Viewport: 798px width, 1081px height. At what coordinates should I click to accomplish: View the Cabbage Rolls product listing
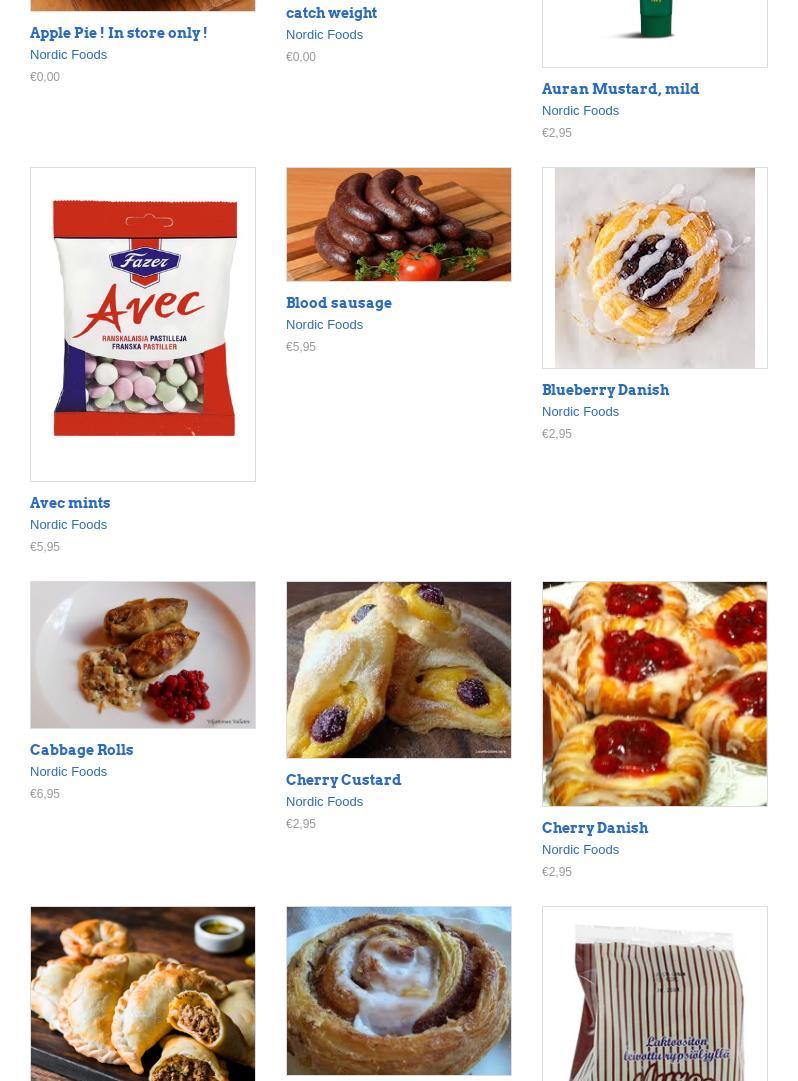pos(81,750)
